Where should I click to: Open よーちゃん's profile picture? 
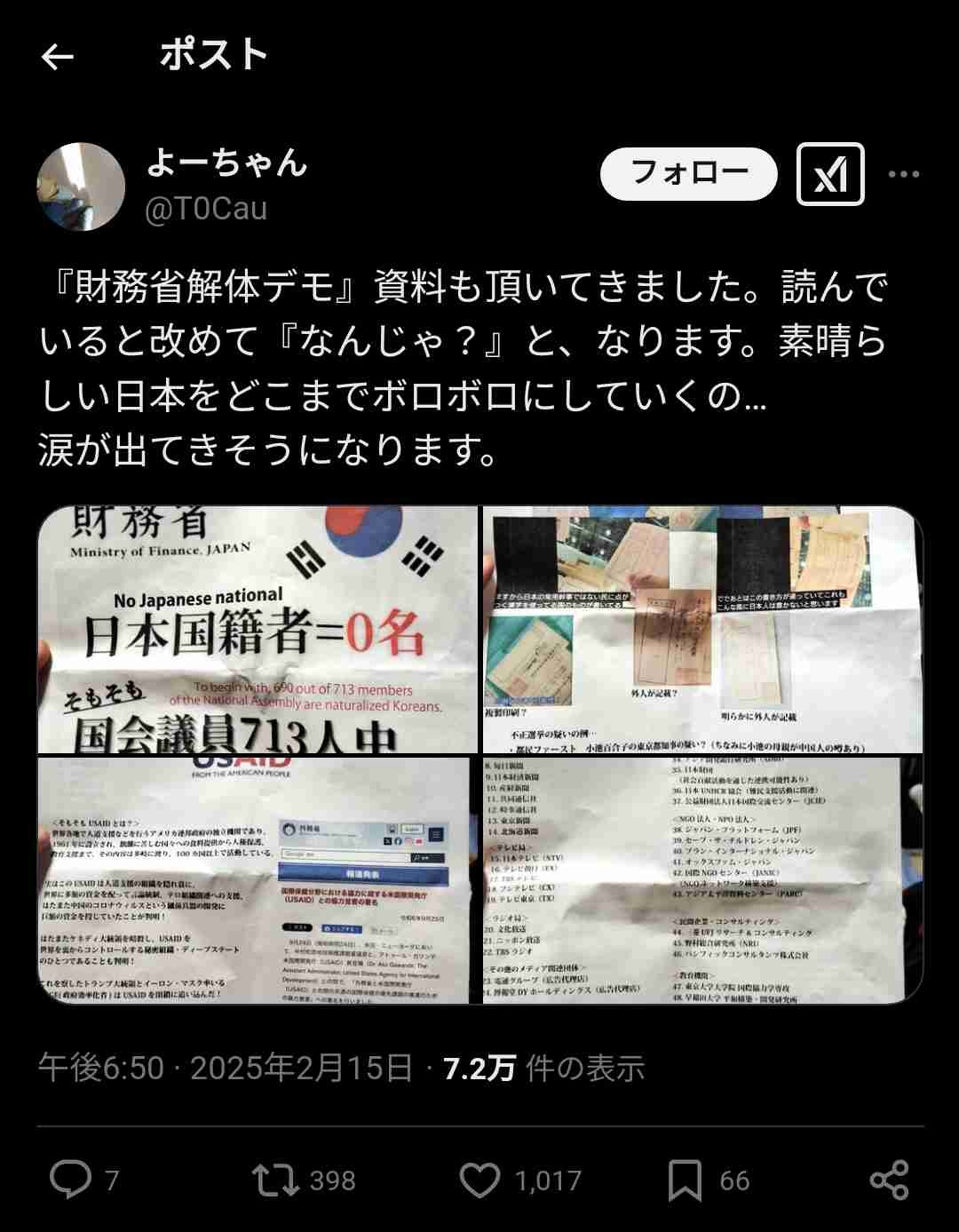pos(81,186)
